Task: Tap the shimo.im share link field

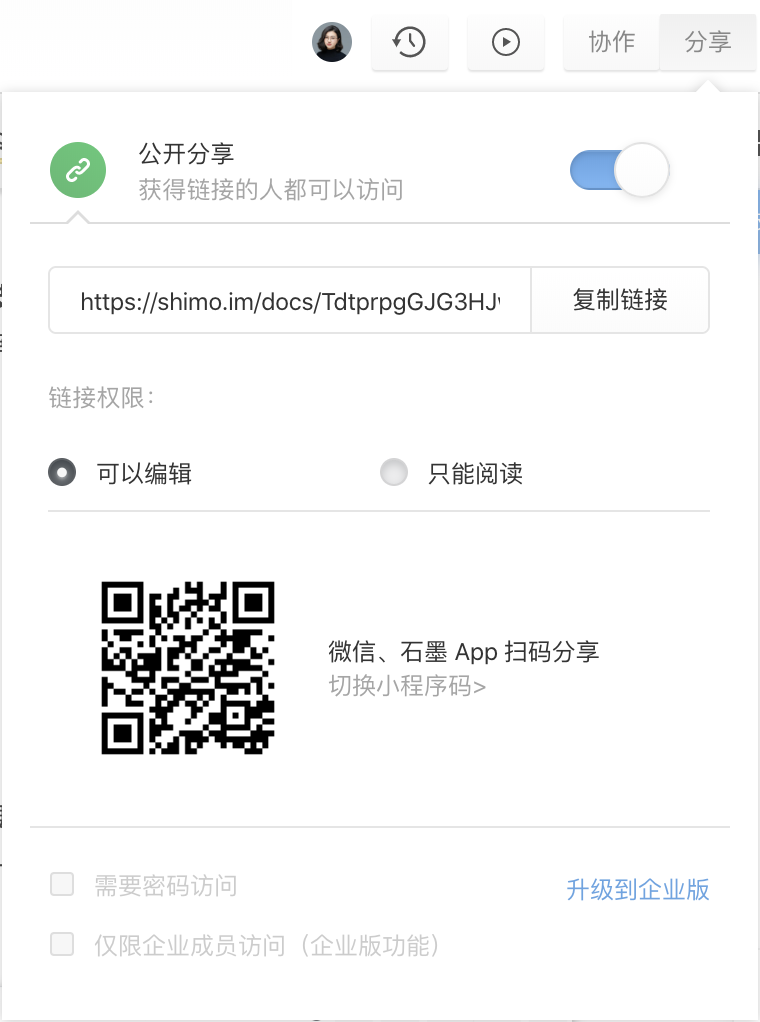Action: click(x=290, y=300)
